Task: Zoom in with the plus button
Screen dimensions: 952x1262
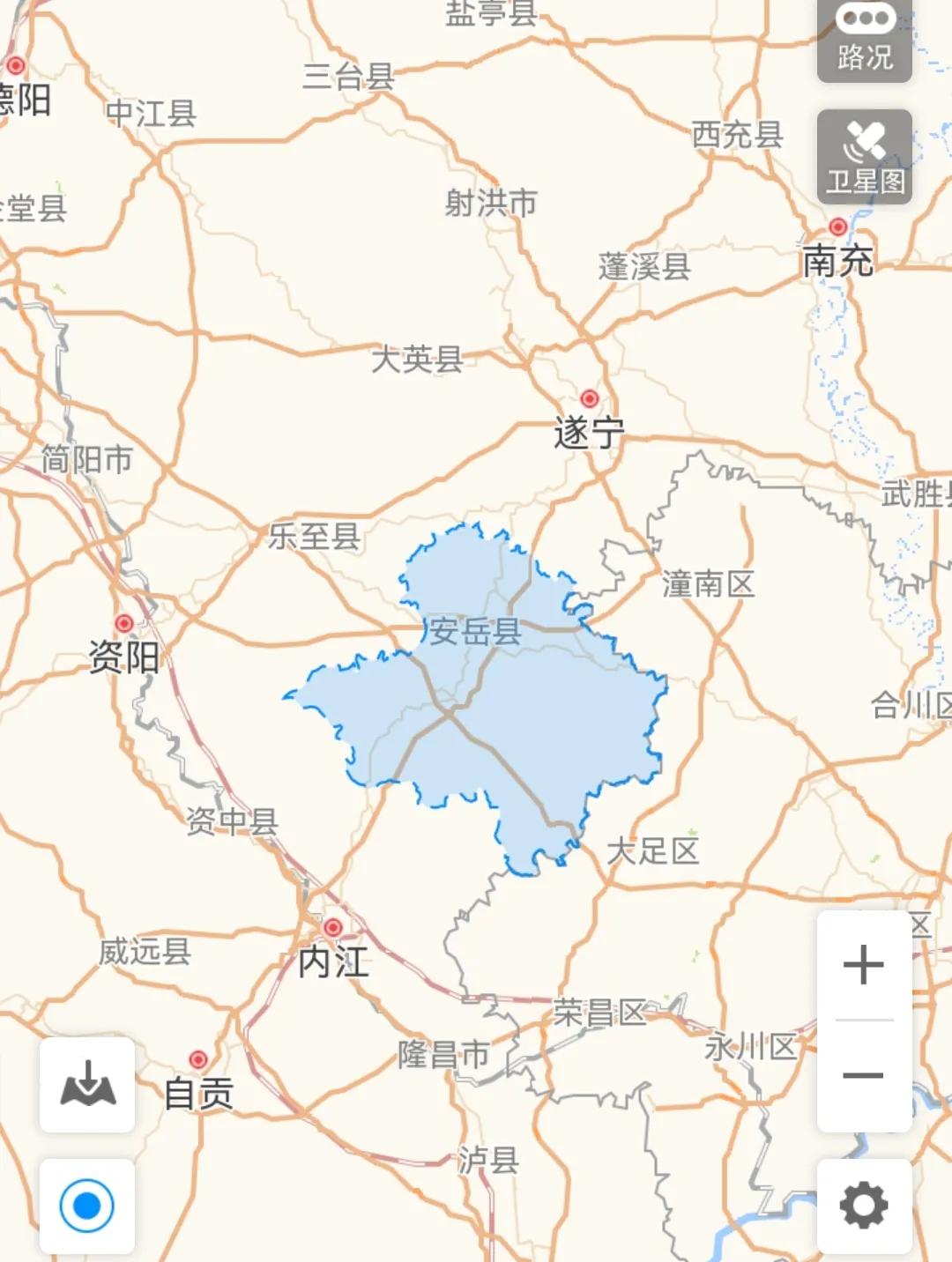Action: point(862,965)
